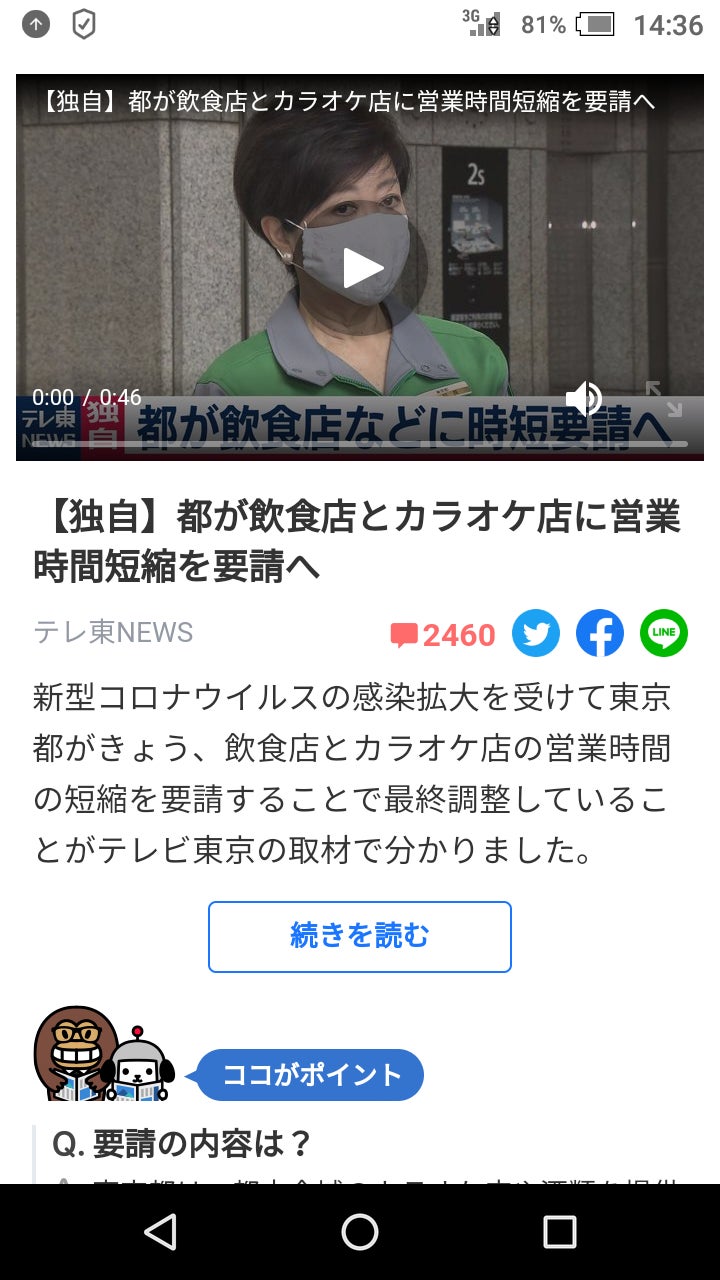Viewport: 720px width, 1280px height.
Task: Seek using the video progress bar
Action: point(360,443)
